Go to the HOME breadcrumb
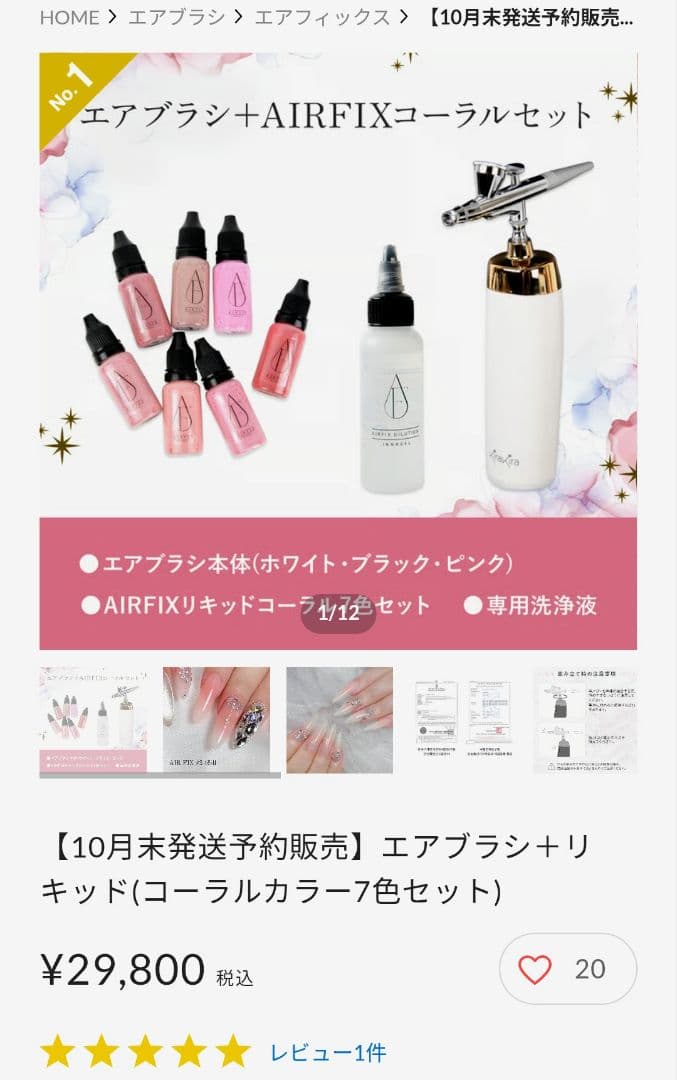This screenshot has height=1080, width=677. coord(69,17)
